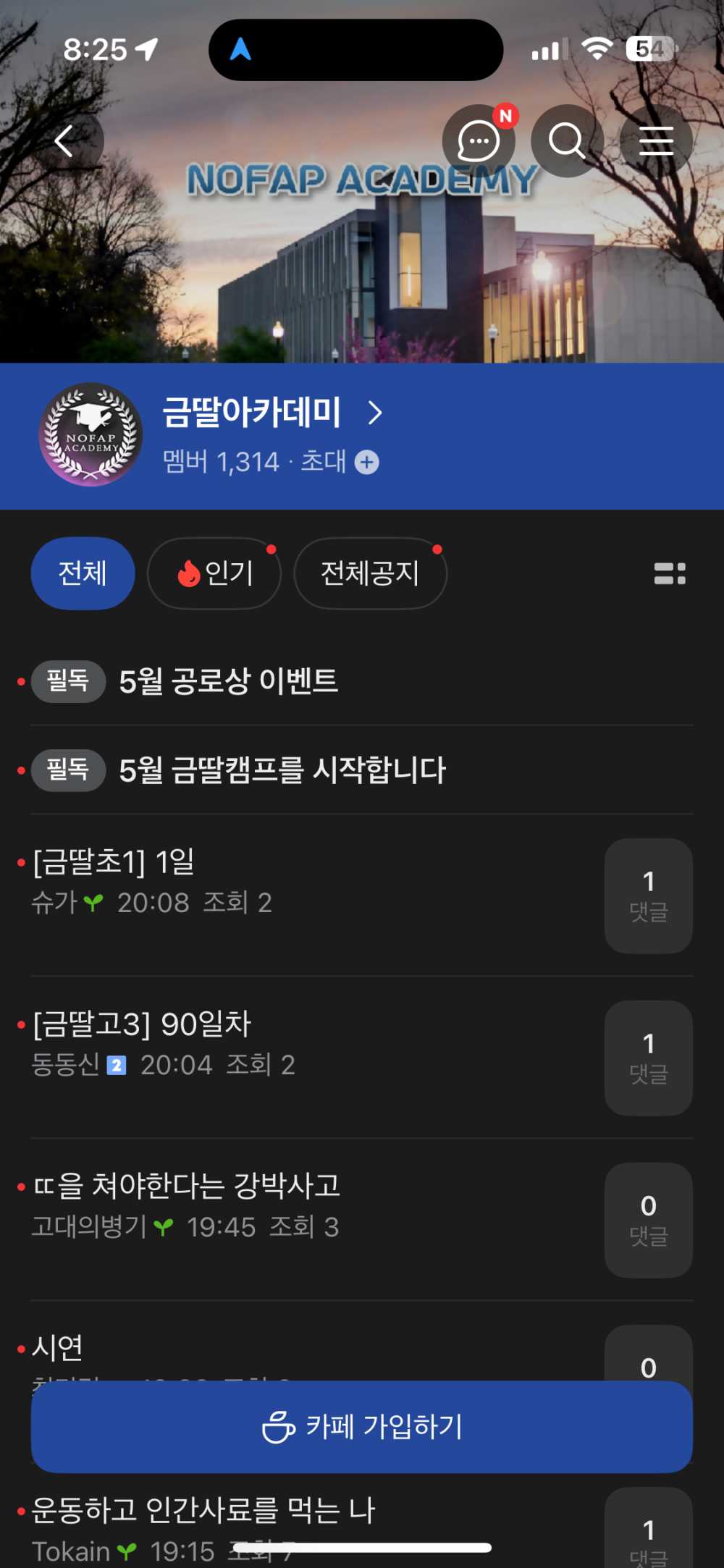Open the post 운동하고 인간사료를 먹는 나
This screenshot has width=724, height=1568.
pyautogui.click(x=204, y=1510)
